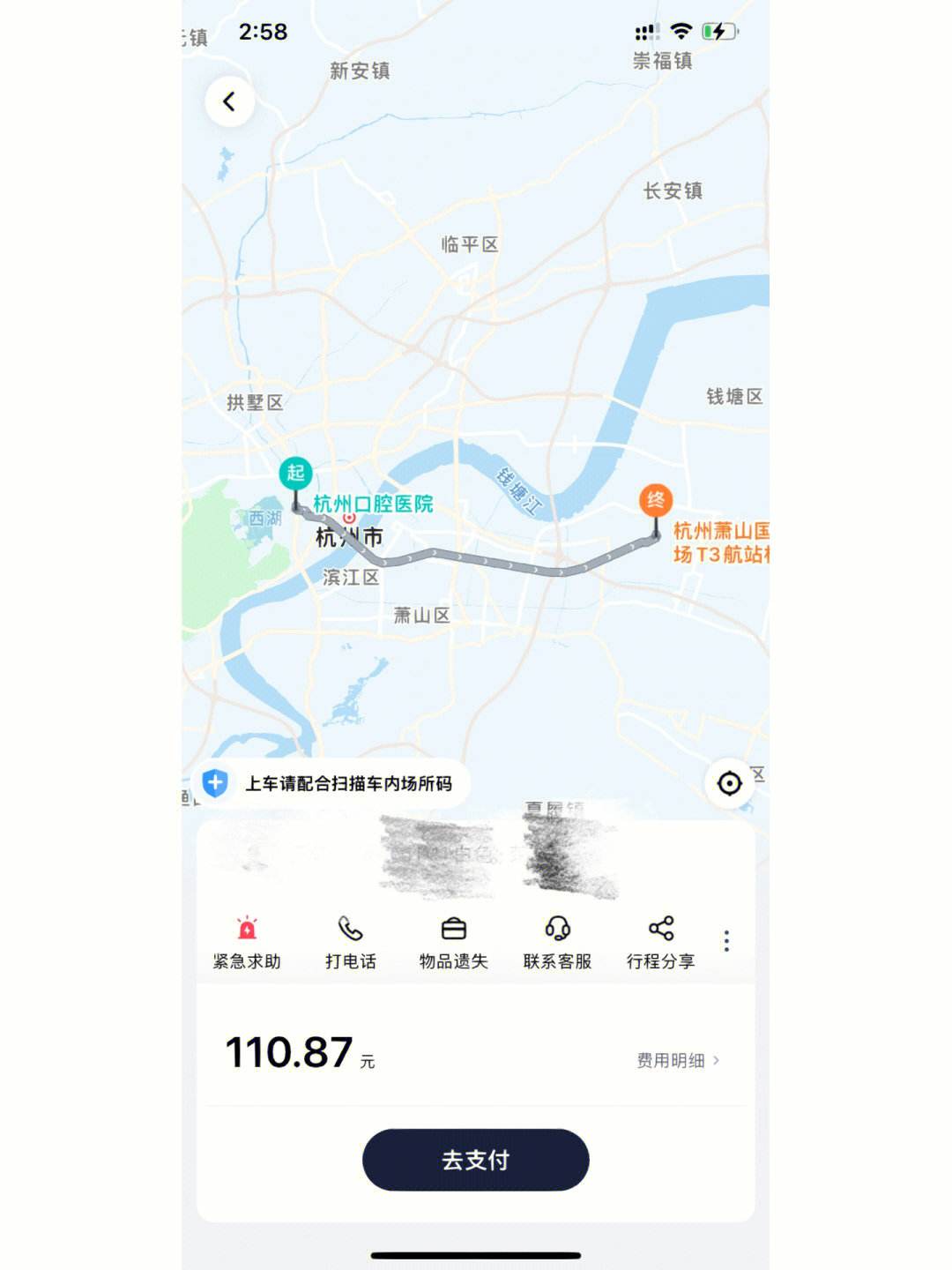
Task: Tap the 行程分享 trip share icon
Action: point(663,929)
